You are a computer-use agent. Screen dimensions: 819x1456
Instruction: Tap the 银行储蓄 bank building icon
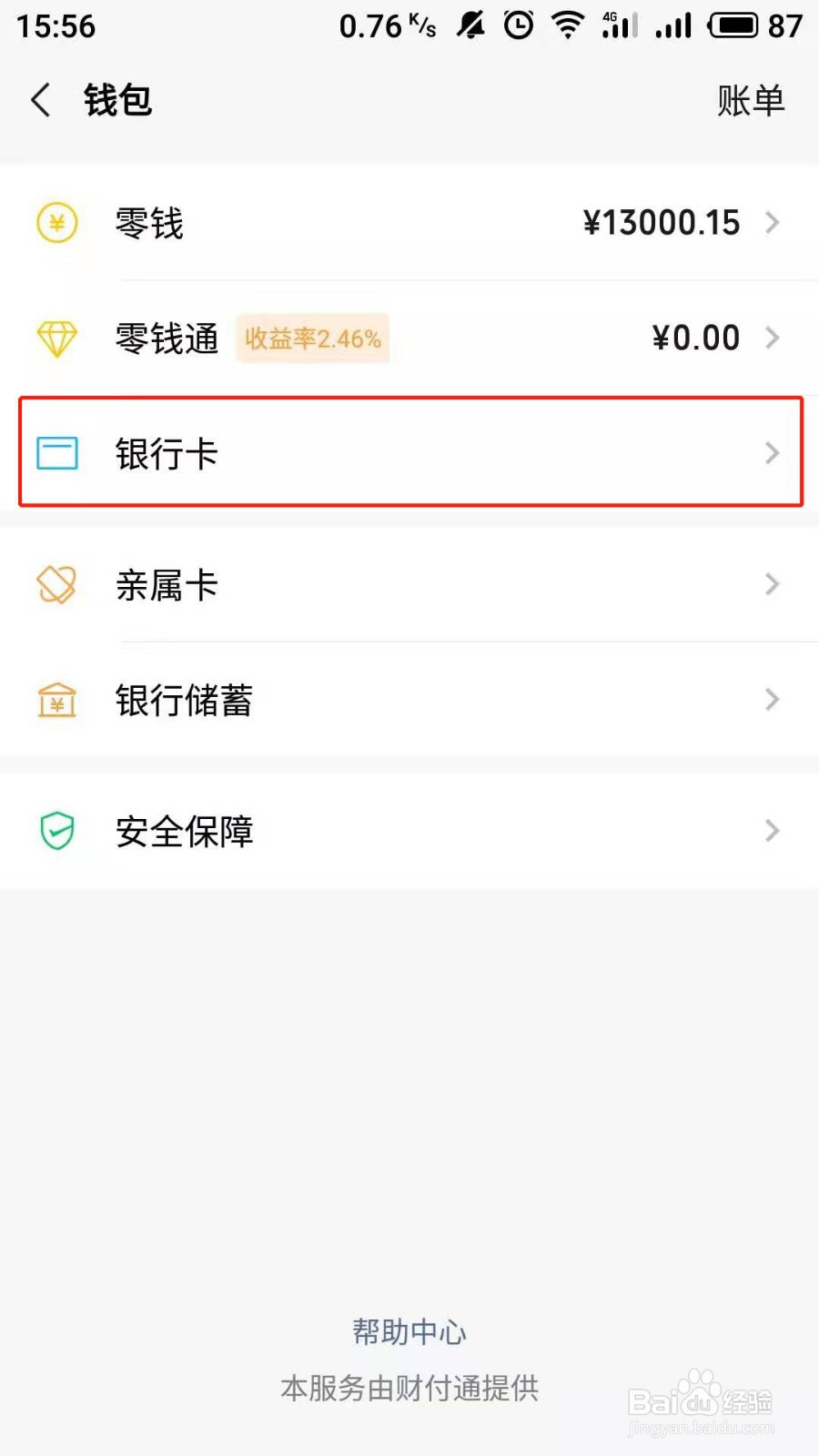(x=56, y=701)
